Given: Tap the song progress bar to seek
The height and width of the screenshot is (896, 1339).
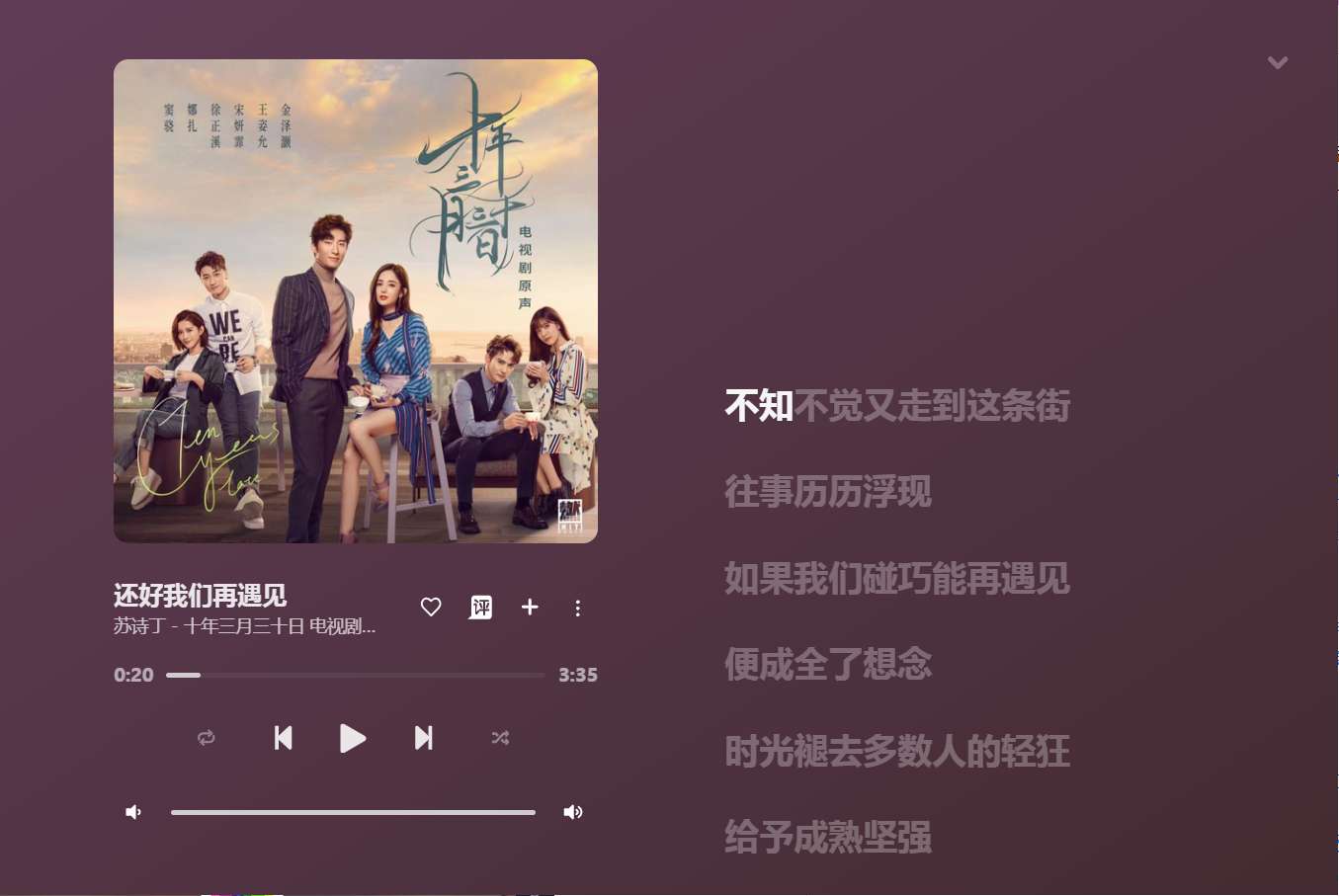Looking at the screenshot, I should click(x=355, y=675).
